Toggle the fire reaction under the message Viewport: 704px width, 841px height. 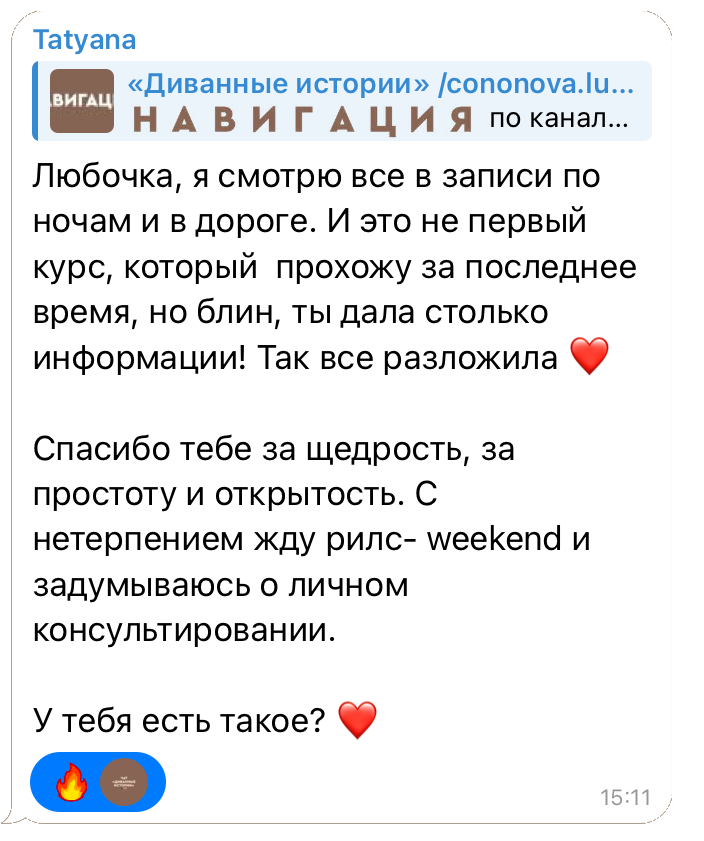click(x=74, y=781)
